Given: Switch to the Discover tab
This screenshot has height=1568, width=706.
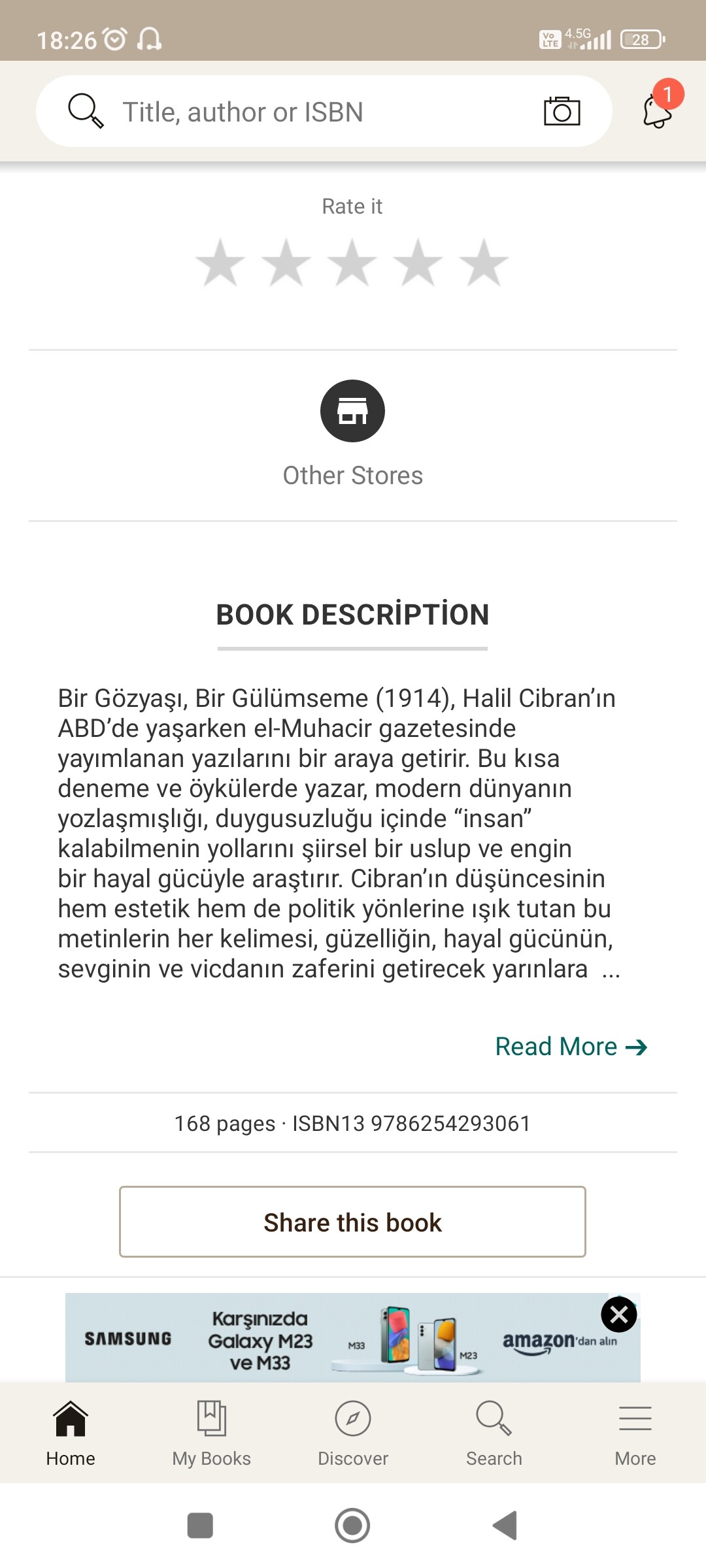Looking at the screenshot, I should tap(353, 1433).
